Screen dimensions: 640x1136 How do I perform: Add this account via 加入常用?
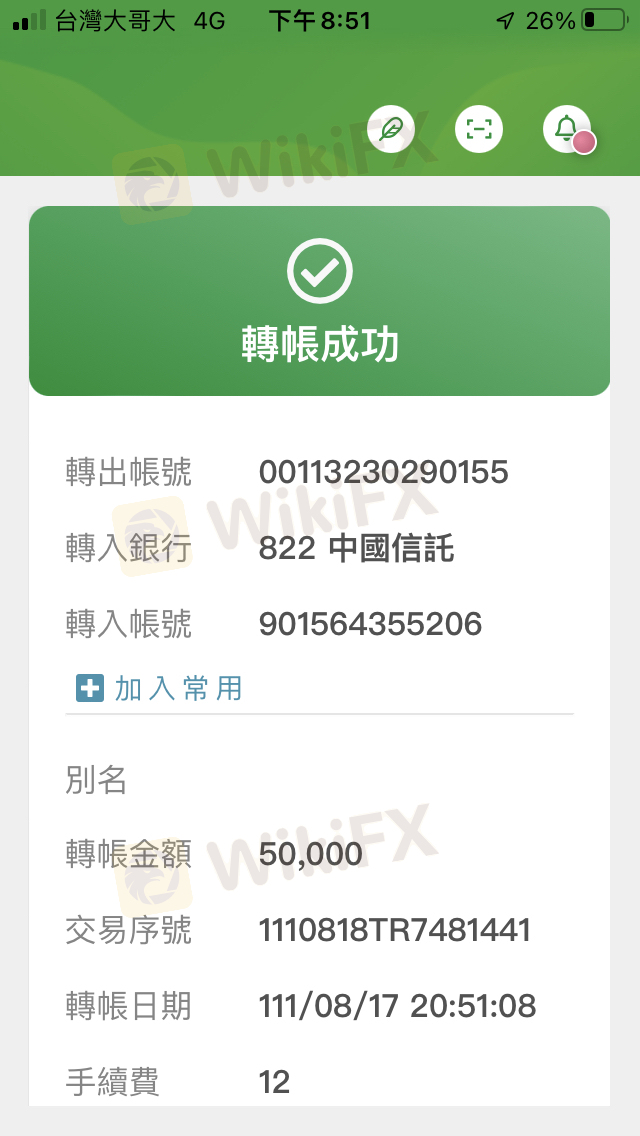159,688
